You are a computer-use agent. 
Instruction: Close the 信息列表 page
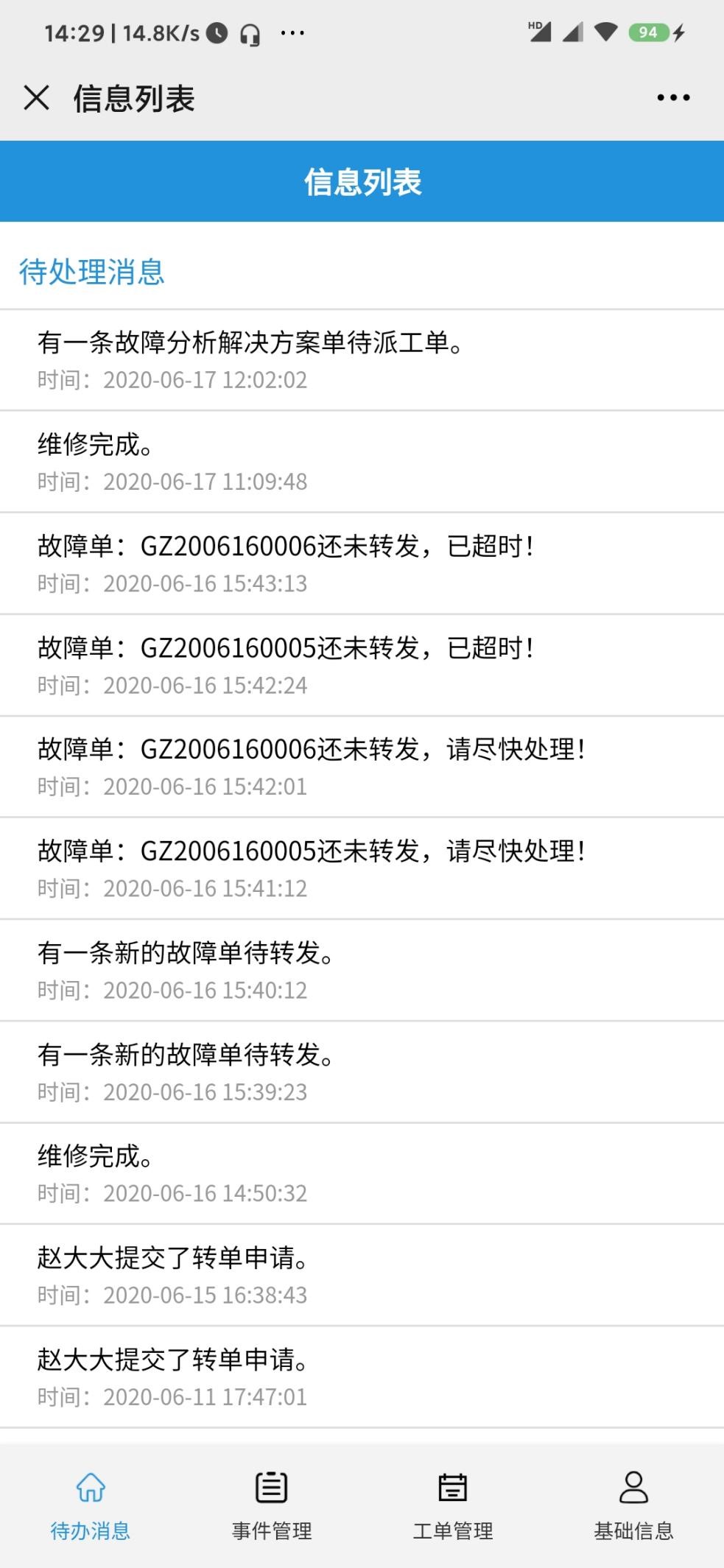[x=36, y=97]
